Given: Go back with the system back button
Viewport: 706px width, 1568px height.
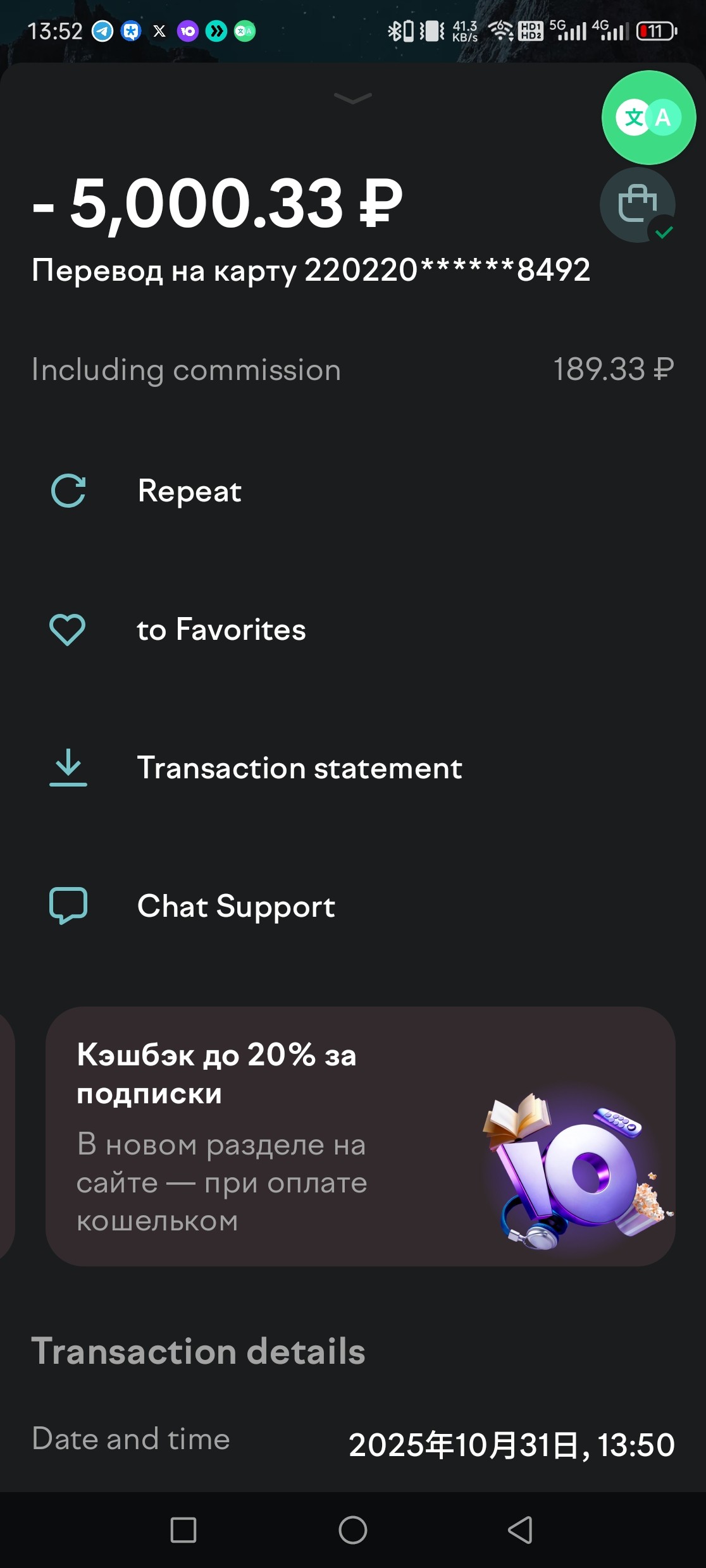Looking at the screenshot, I should [520, 1530].
